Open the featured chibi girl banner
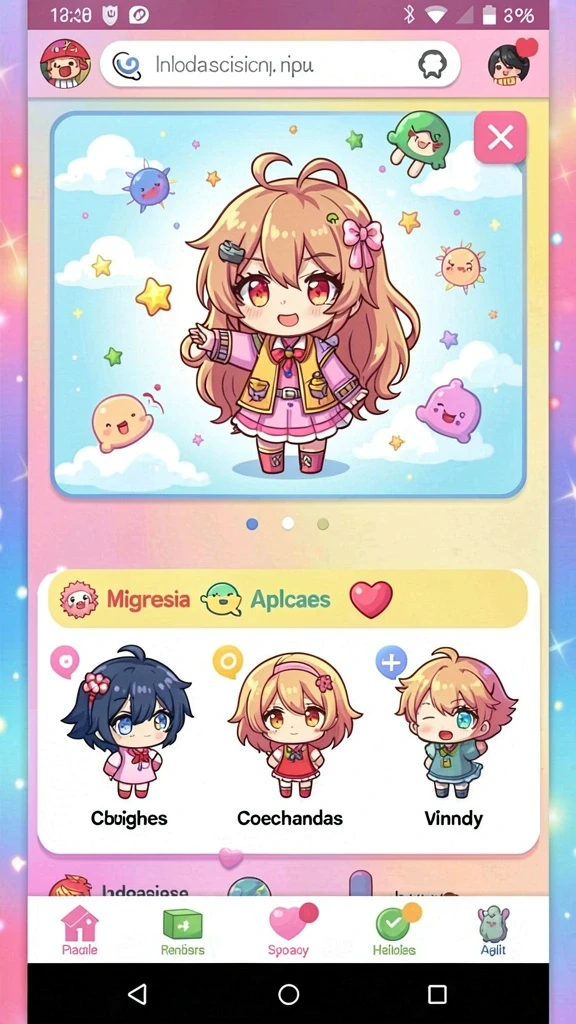This screenshot has height=1024, width=576. point(288,304)
